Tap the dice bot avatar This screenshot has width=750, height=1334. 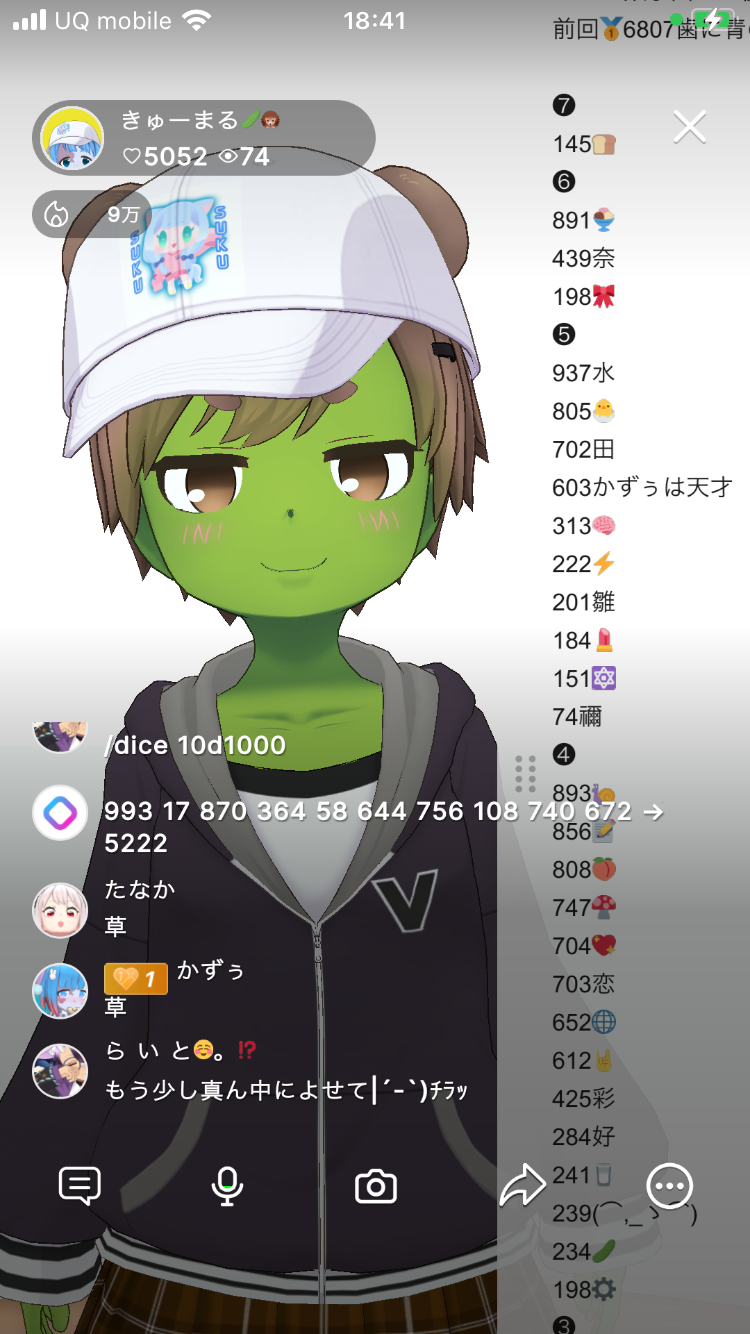(60, 813)
